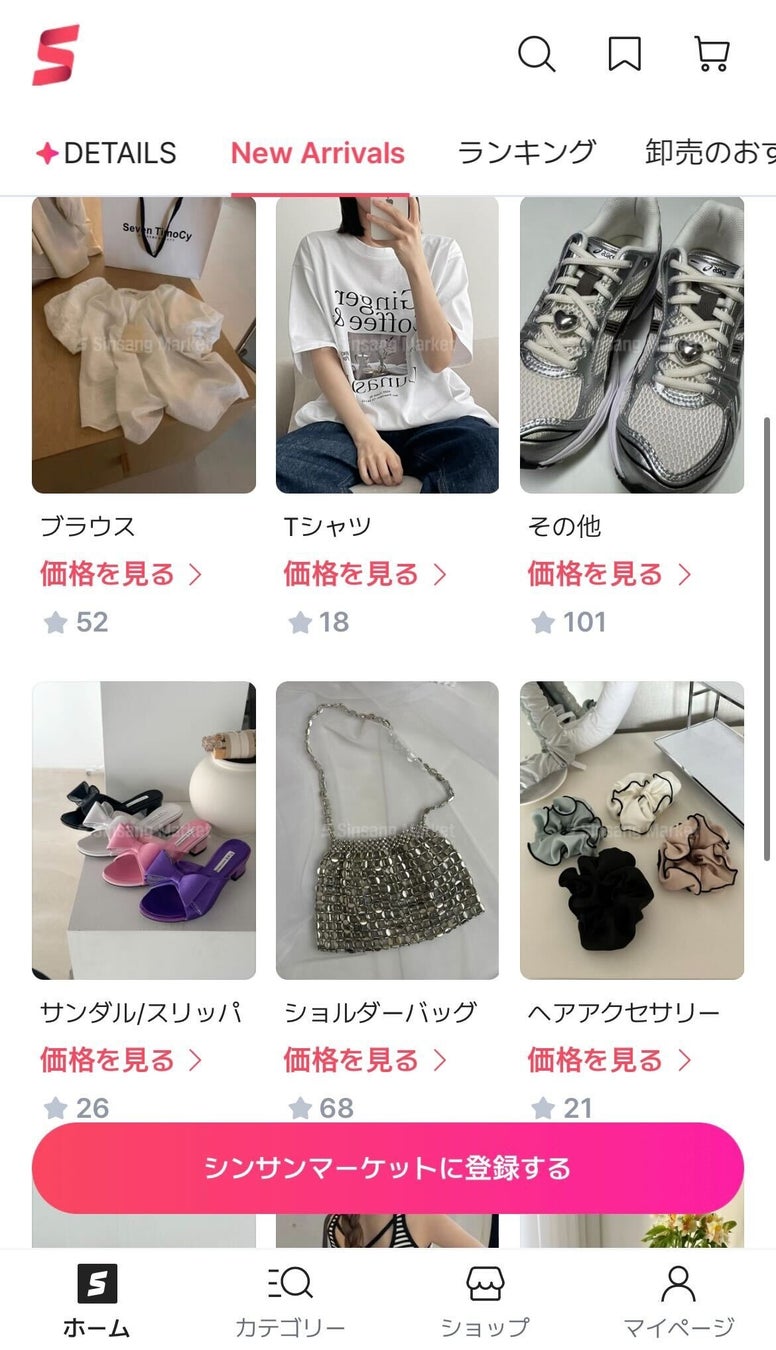776x1350 pixels.
Task: Open the その他 sneakers product
Action: [x=632, y=345]
